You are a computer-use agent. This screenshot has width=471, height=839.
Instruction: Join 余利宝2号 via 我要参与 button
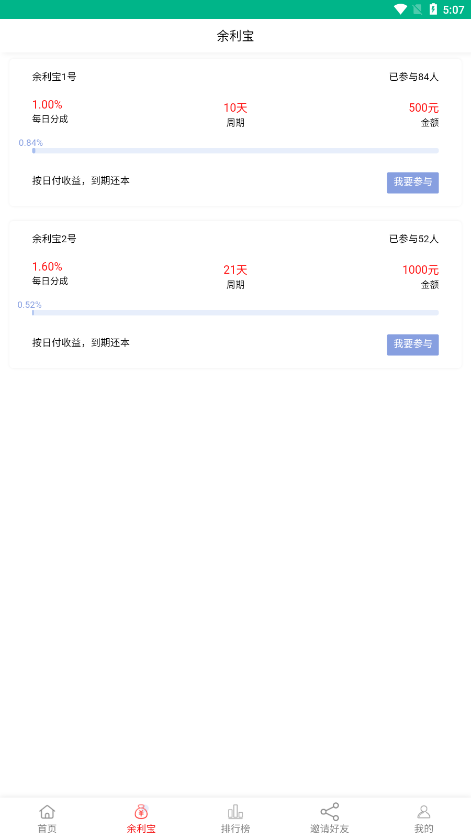413,345
